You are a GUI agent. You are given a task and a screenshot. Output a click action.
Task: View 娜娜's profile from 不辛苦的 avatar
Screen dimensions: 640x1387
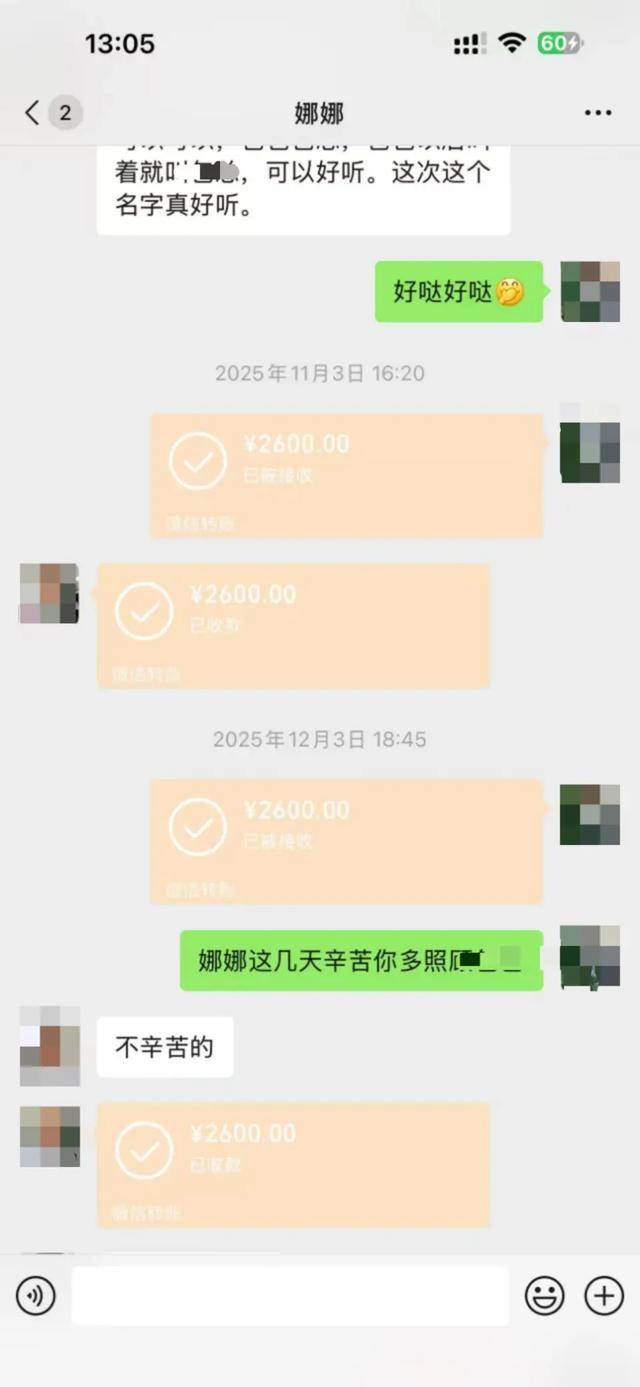coord(50,1046)
